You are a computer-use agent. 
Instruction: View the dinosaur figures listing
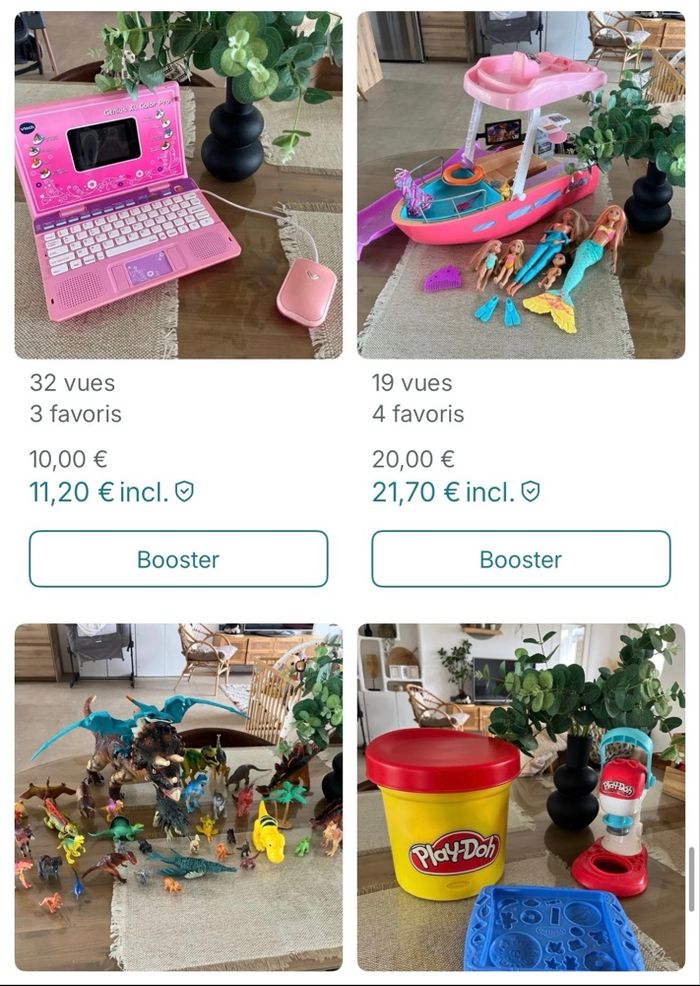tap(178, 797)
